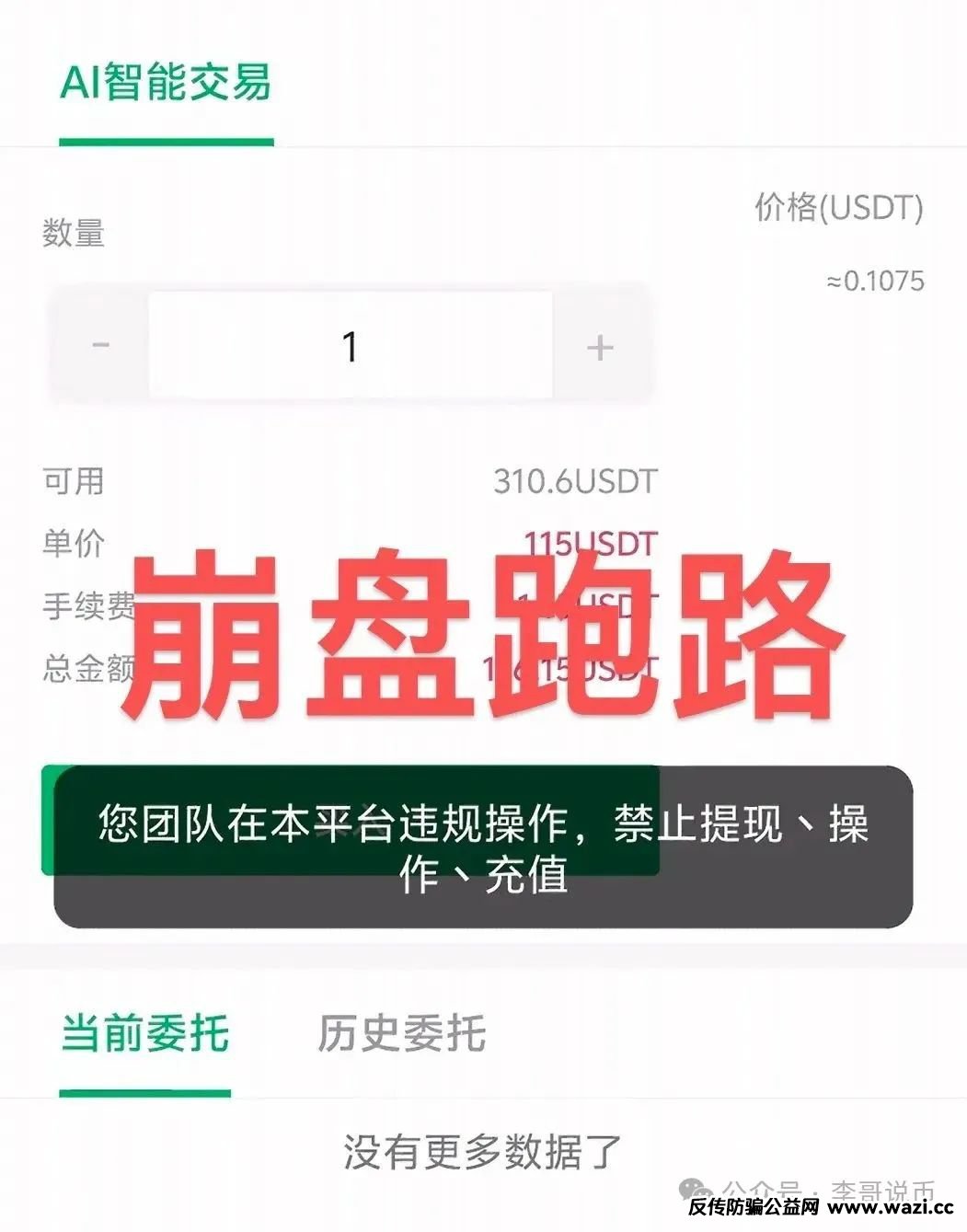
Task: Decrease quantity with the minus button
Action: (100, 346)
